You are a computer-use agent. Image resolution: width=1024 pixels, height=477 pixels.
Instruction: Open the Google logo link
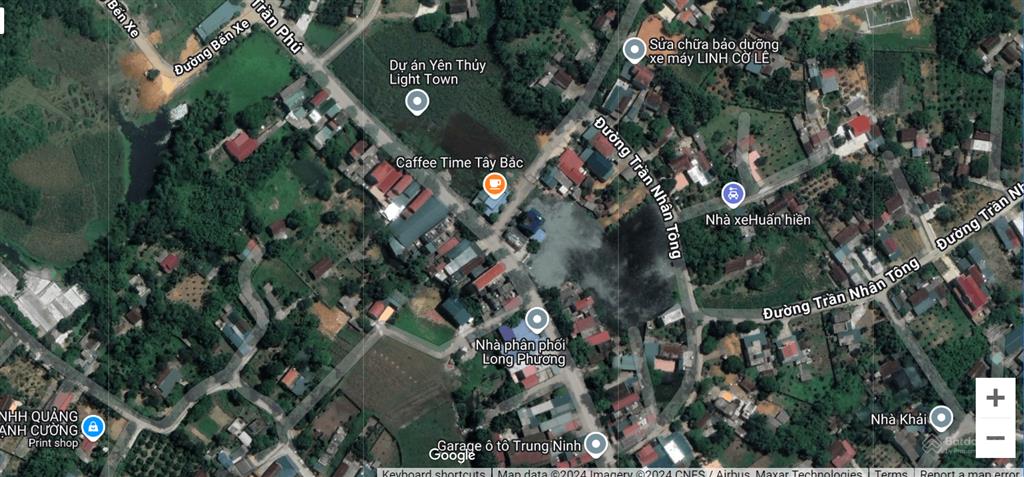coord(452,456)
